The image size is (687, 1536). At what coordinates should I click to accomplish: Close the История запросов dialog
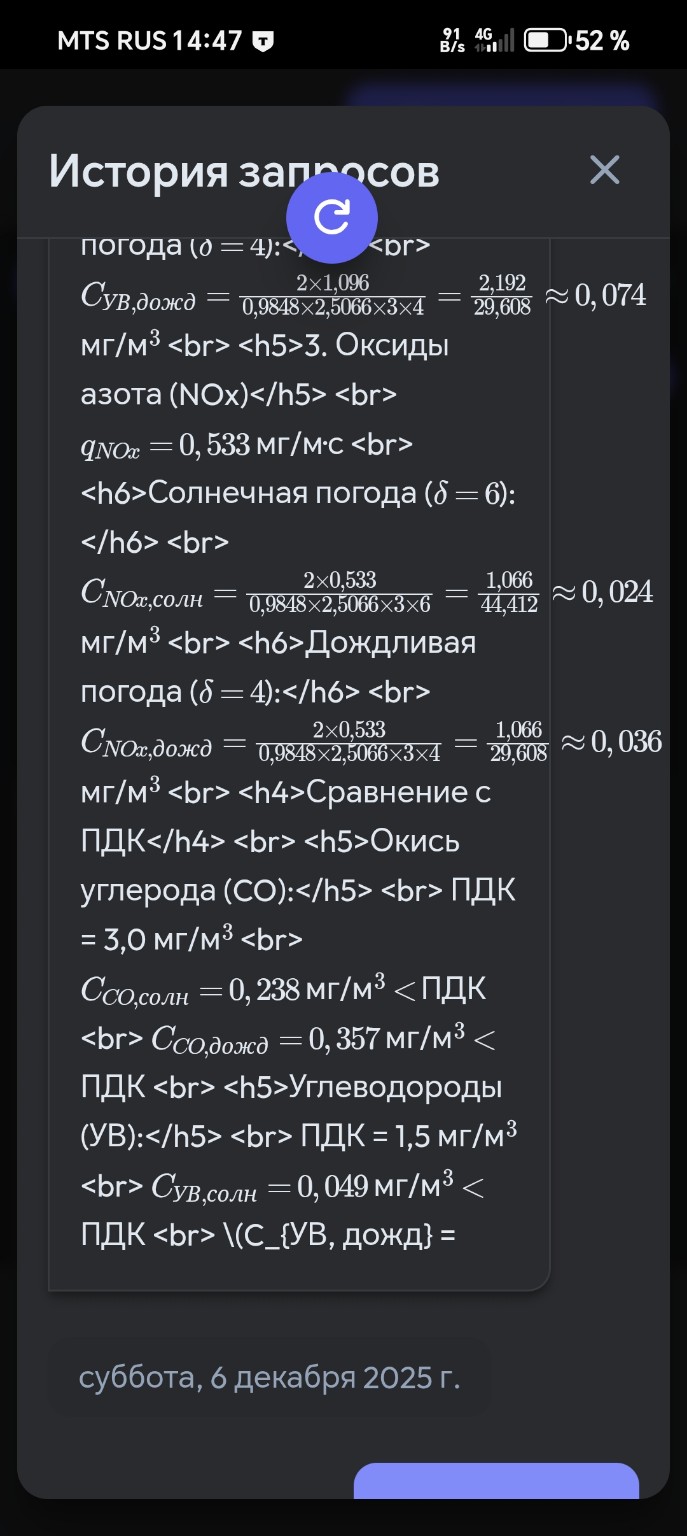pyautogui.click(x=604, y=171)
